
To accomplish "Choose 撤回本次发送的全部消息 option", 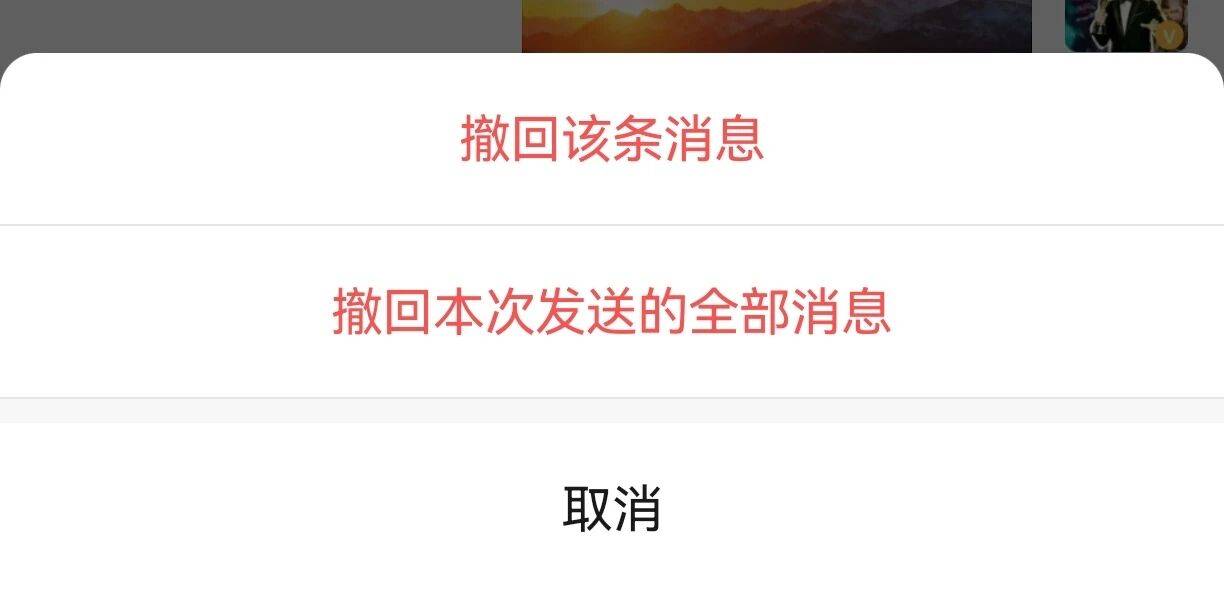I will click(612, 312).
